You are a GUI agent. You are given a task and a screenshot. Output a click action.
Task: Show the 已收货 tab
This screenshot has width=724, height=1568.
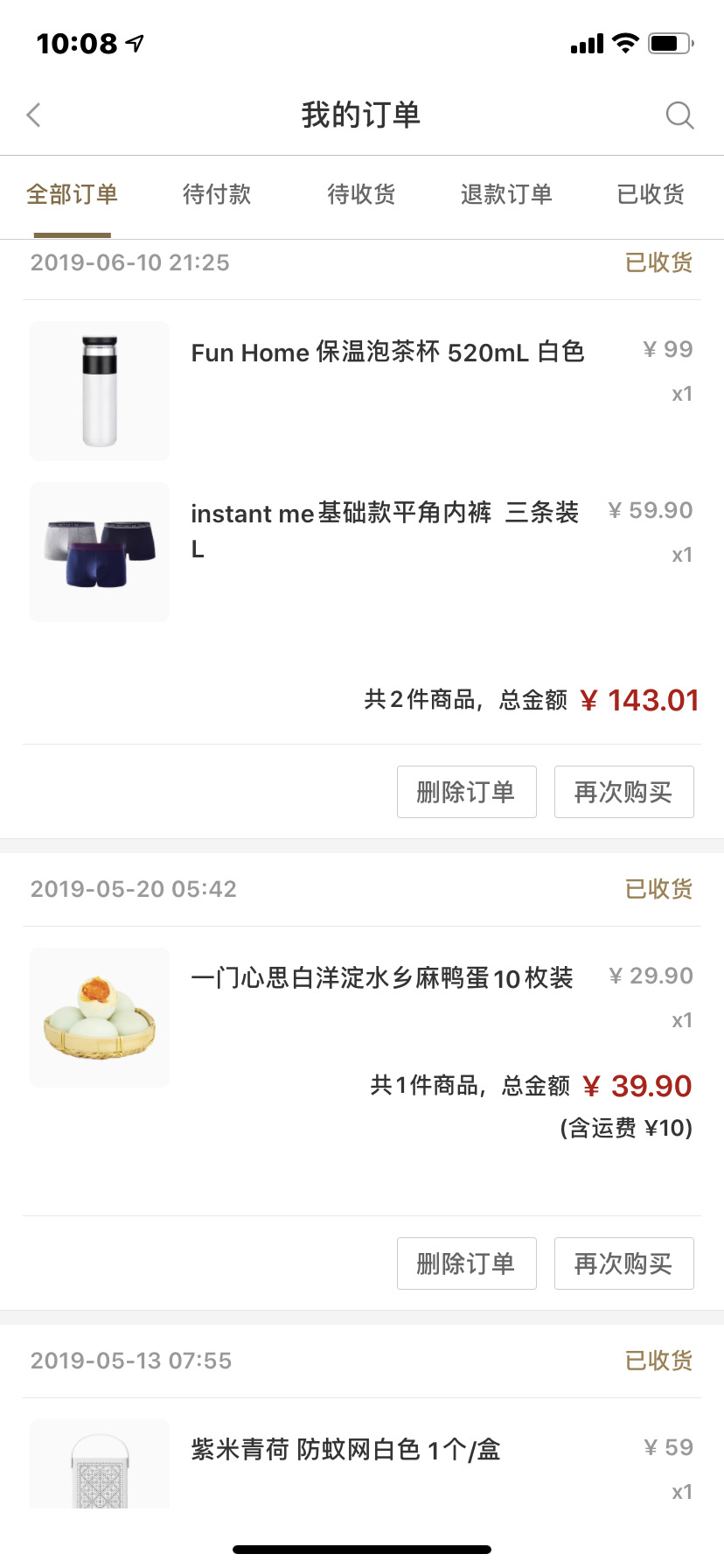coord(651,194)
